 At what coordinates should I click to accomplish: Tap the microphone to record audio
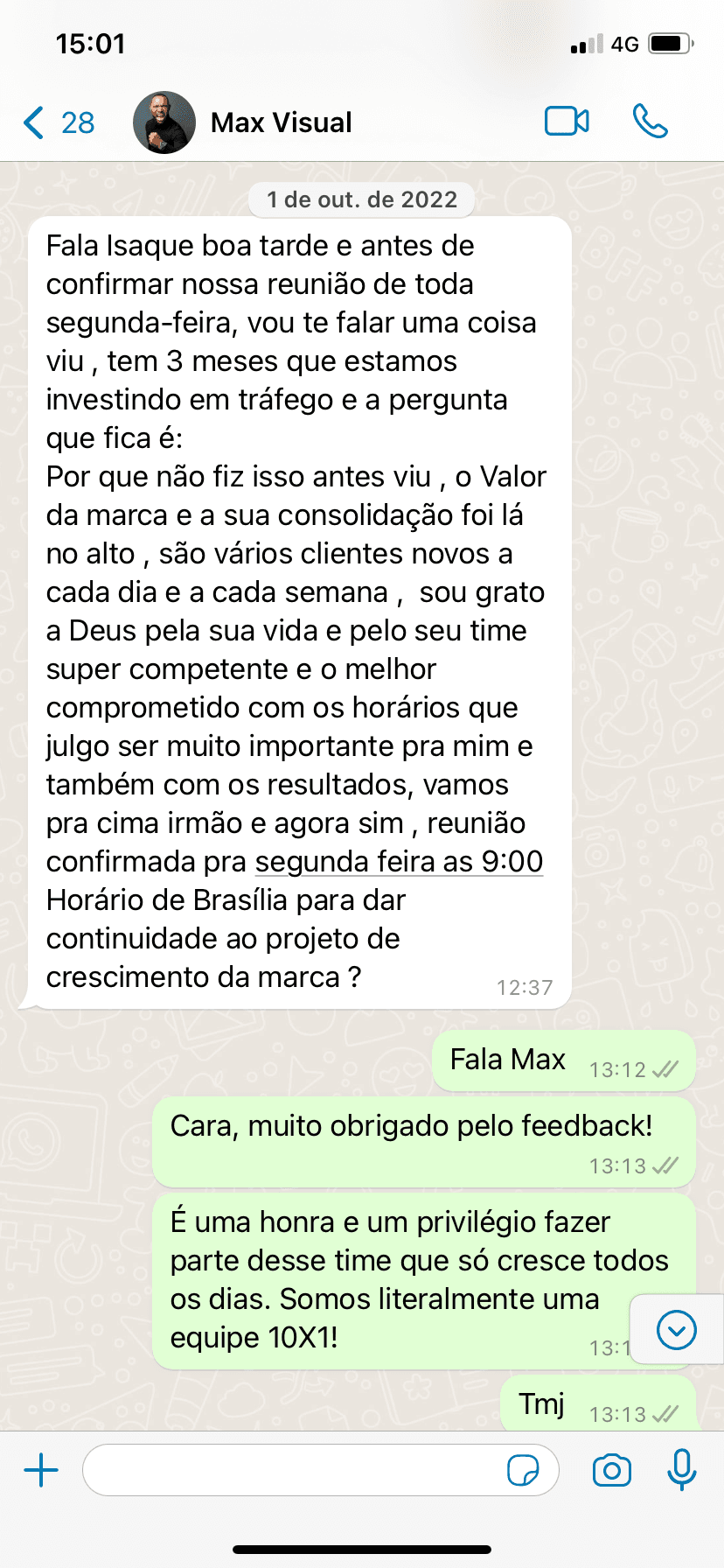coord(681,1470)
